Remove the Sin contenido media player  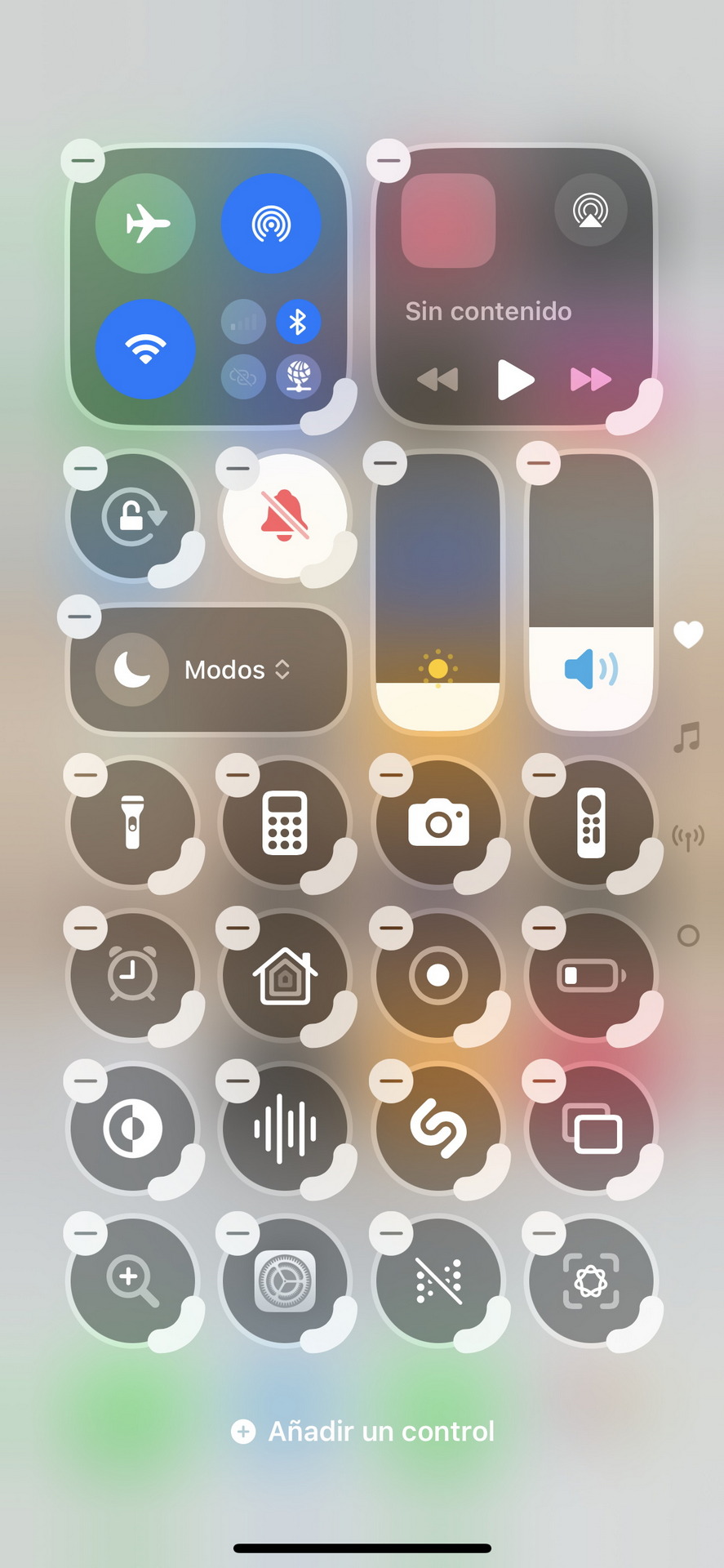(x=389, y=160)
